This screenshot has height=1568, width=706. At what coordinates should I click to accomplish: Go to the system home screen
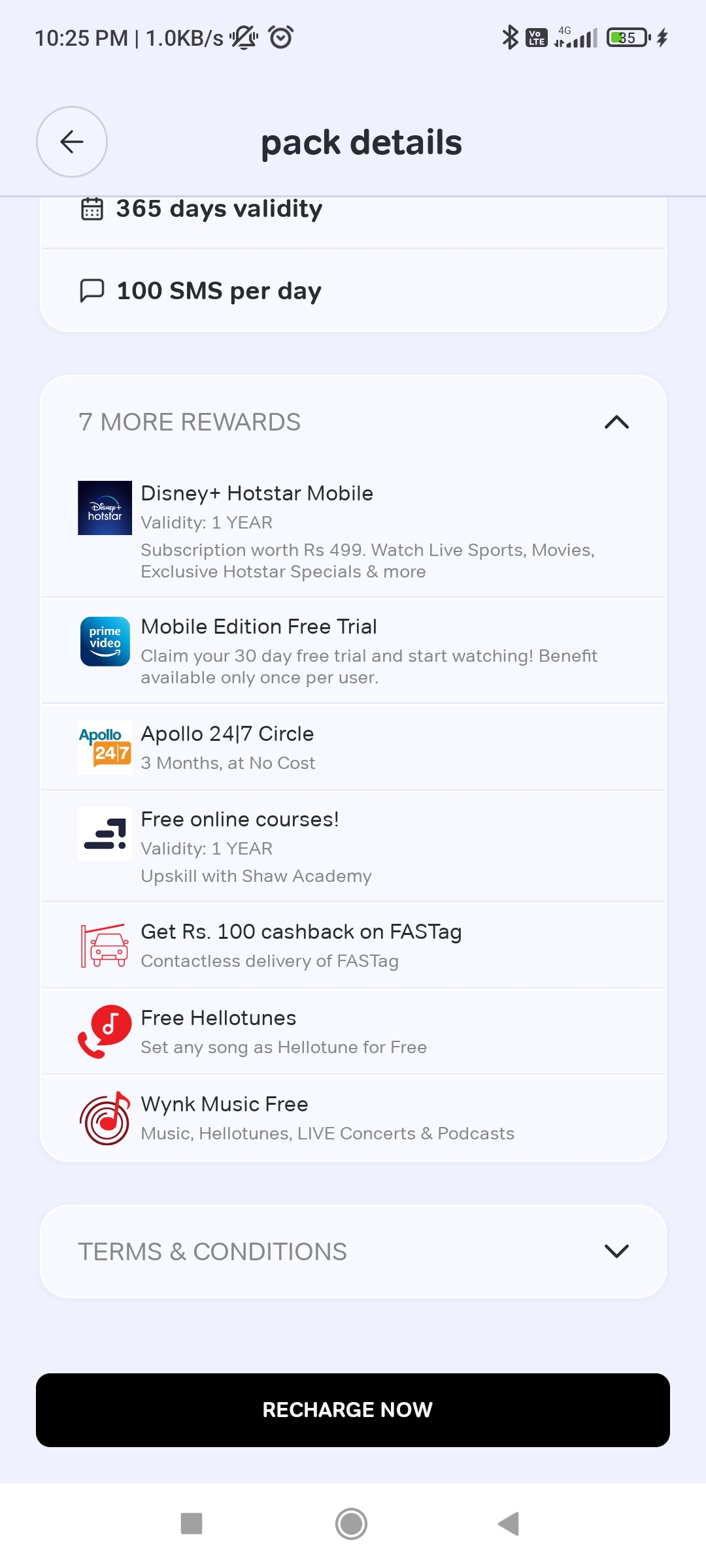[352, 1524]
